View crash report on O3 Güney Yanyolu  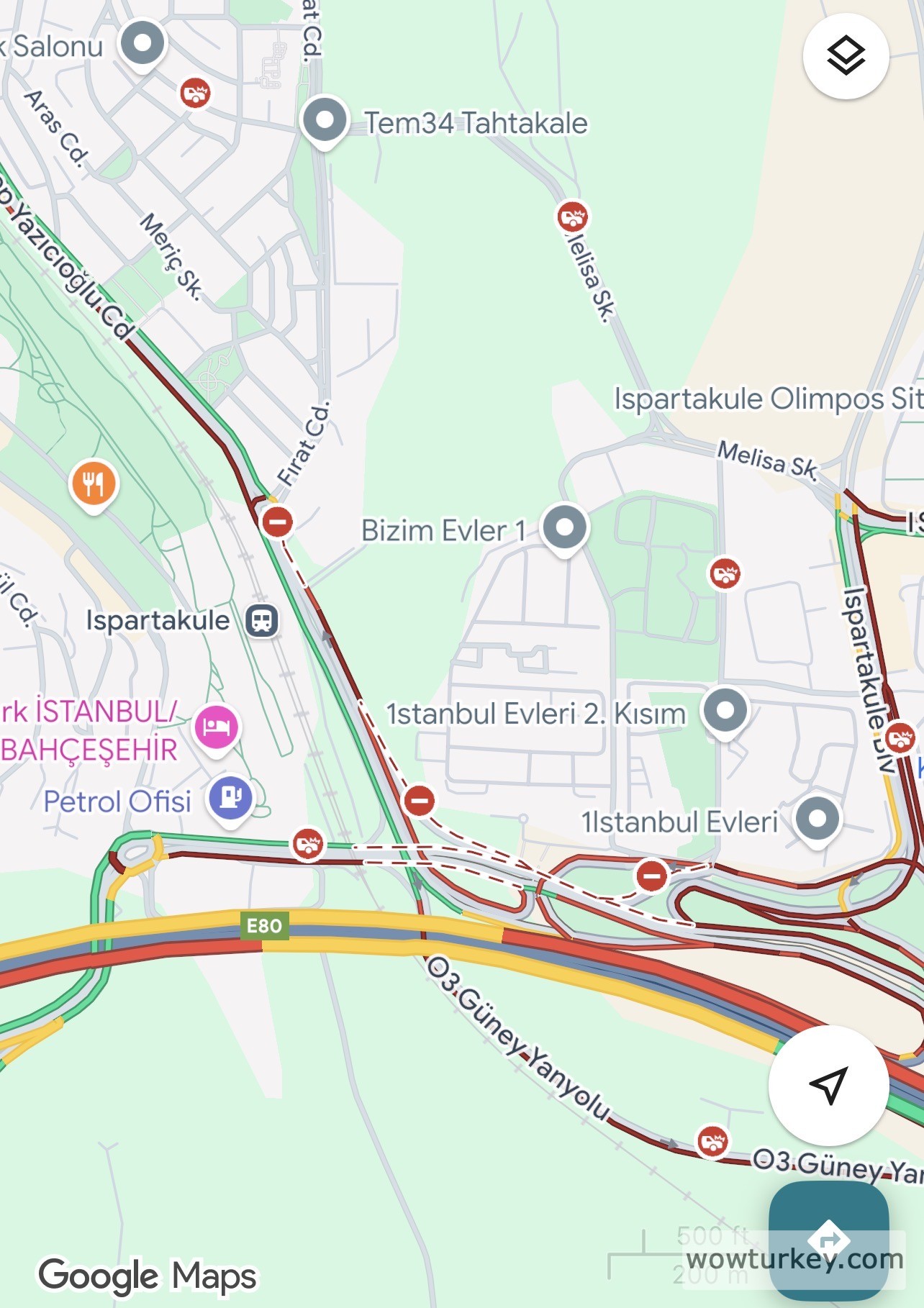tap(712, 1141)
